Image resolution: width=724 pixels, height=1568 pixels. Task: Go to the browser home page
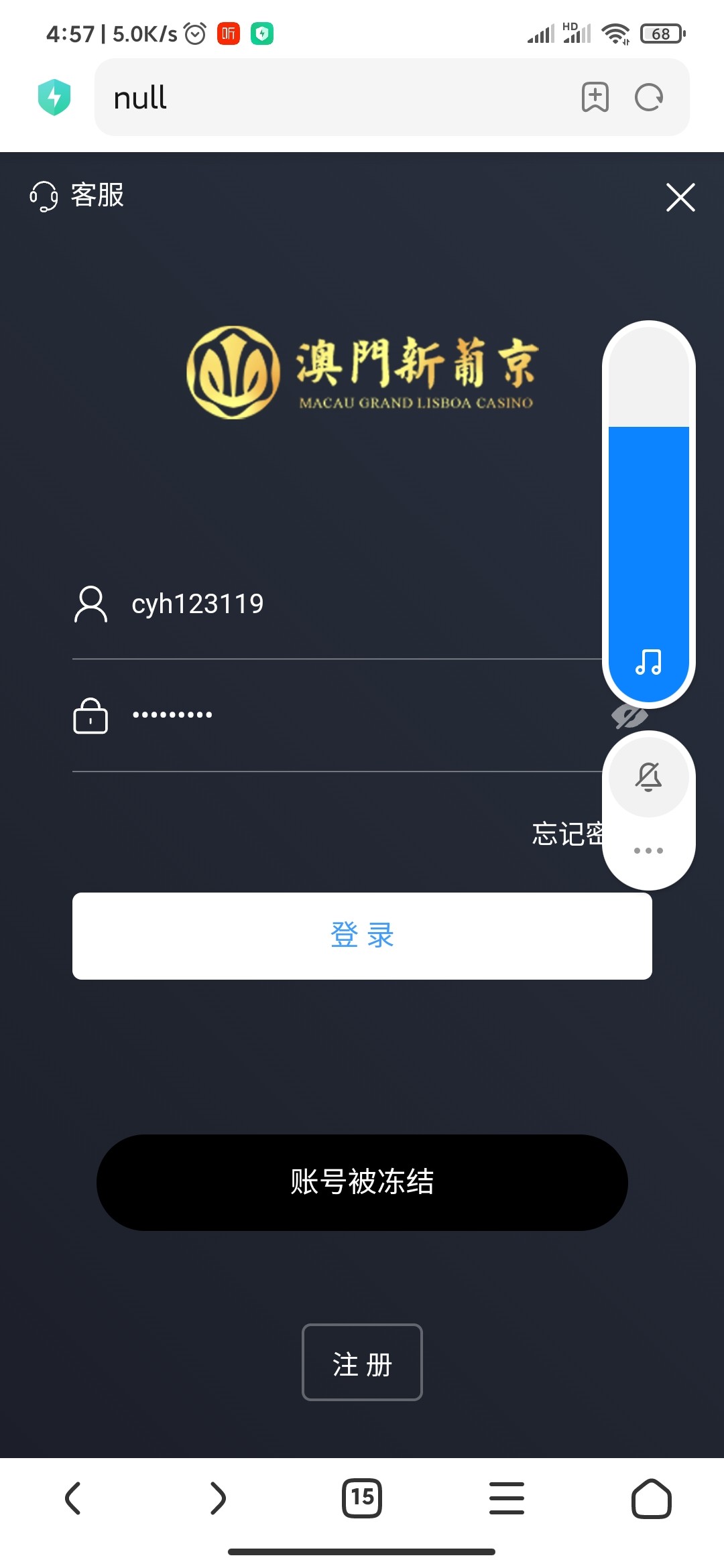[651, 1498]
